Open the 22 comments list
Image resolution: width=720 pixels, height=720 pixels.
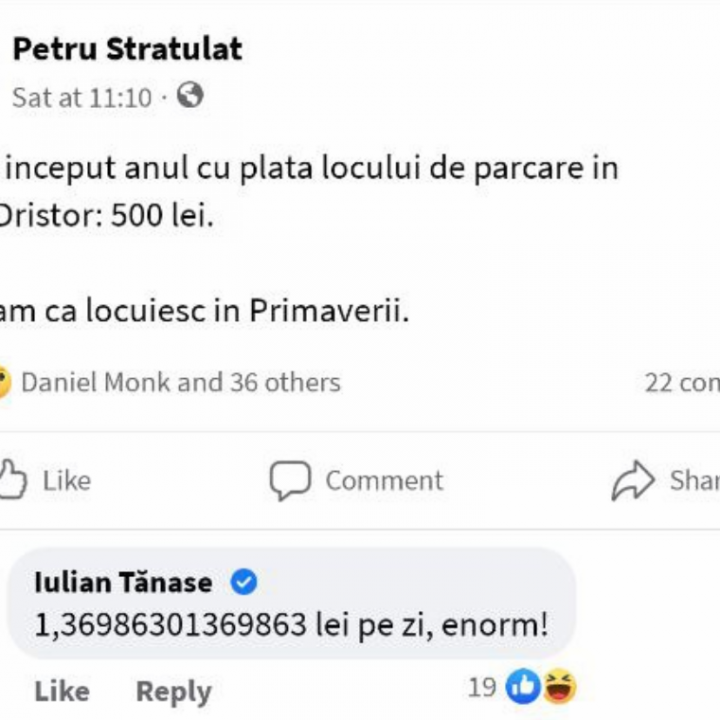(x=681, y=383)
